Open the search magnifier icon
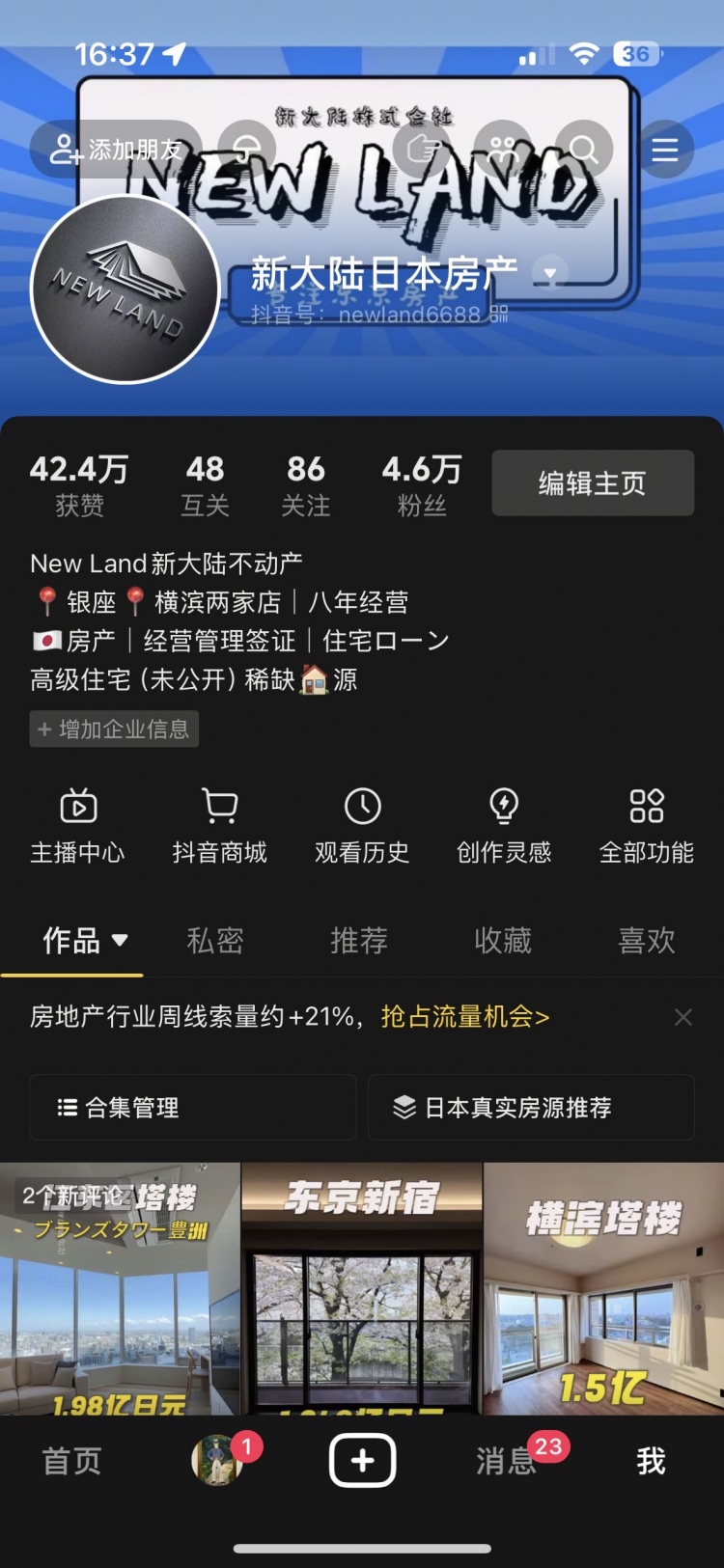Image resolution: width=724 pixels, height=1568 pixels. pos(583,150)
